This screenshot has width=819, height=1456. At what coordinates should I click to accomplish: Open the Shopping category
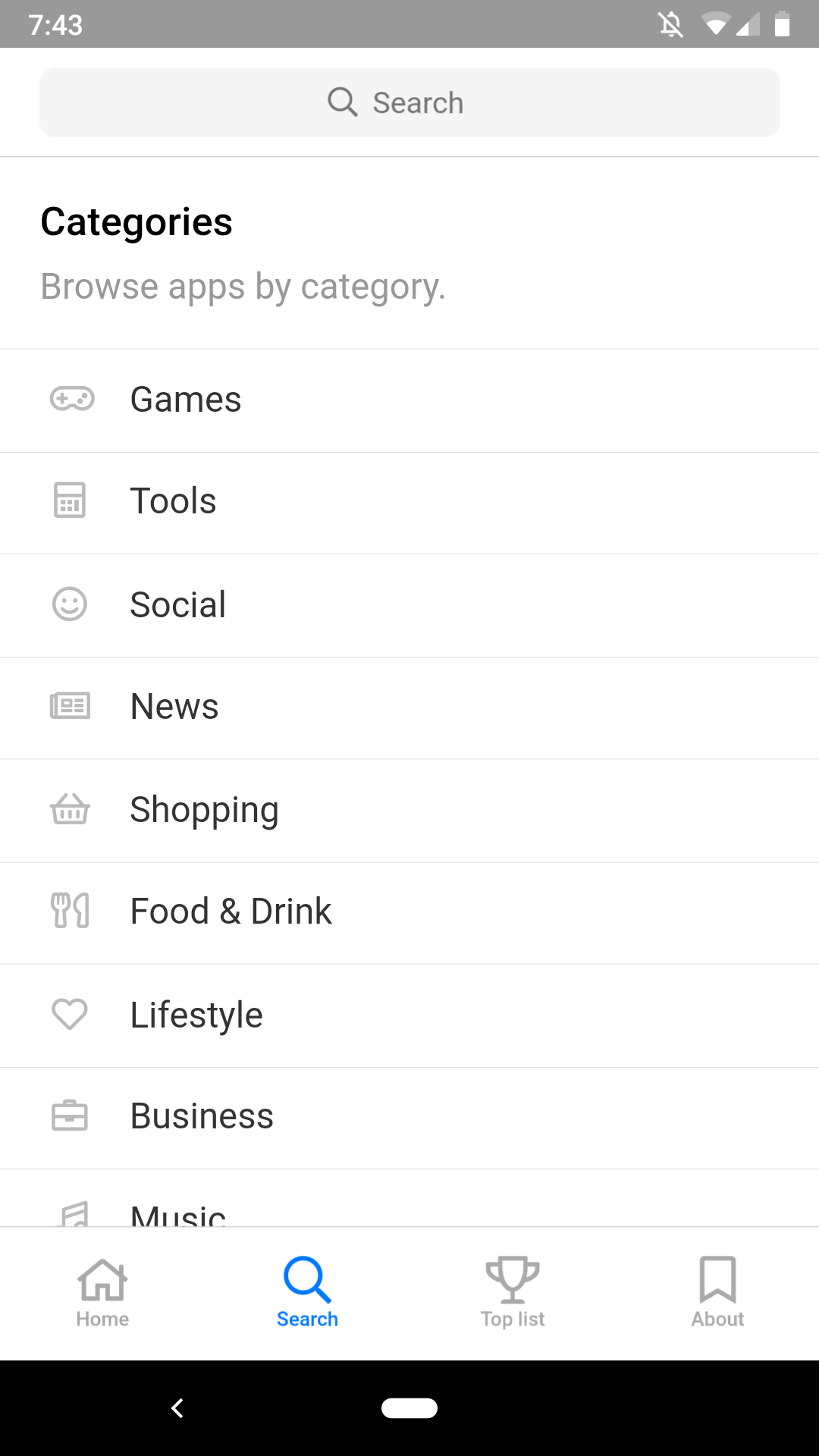click(303, 809)
